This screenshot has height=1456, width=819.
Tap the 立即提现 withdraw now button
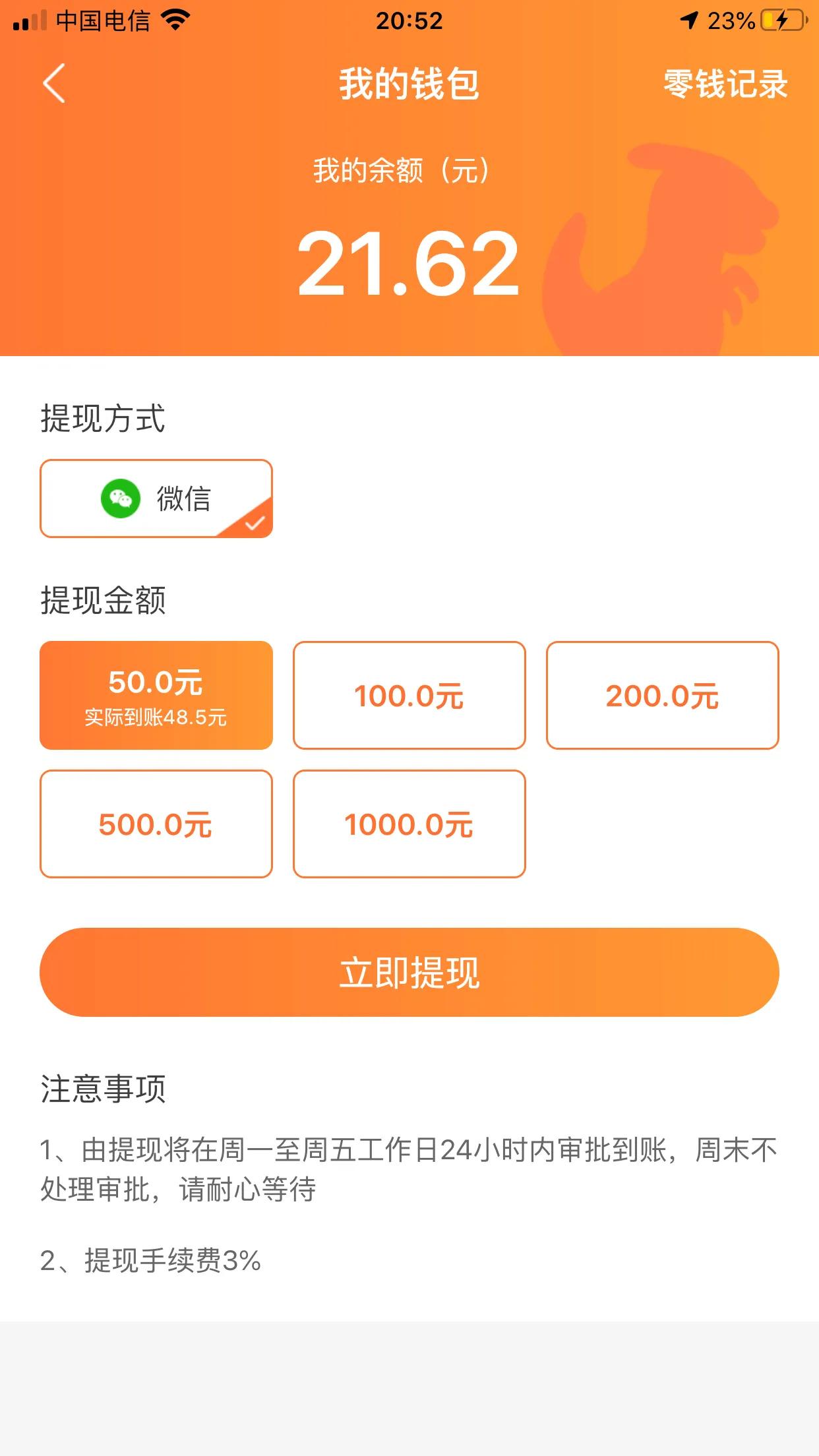tap(409, 973)
